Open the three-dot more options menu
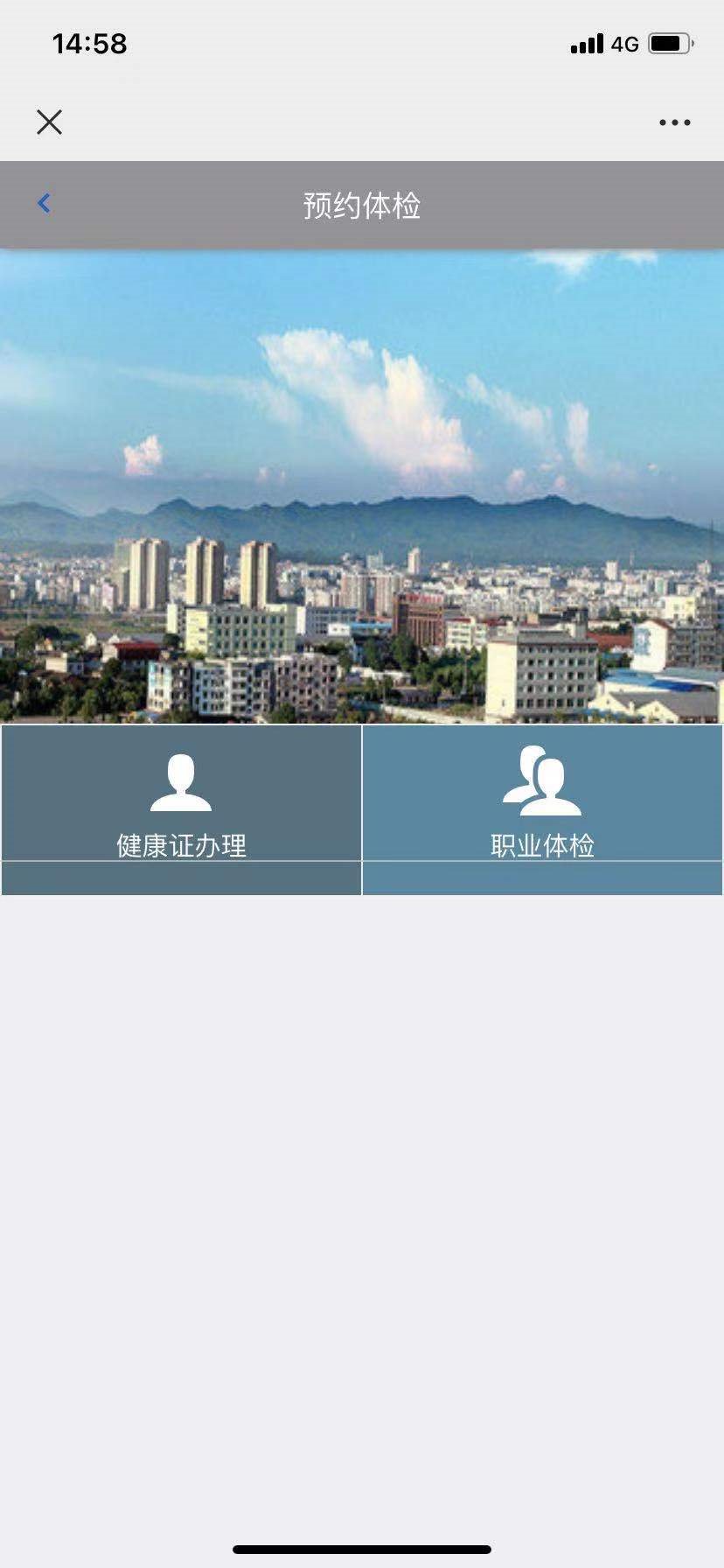Image resolution: width=724 pixels, height=1568 pixels. click(x=674, y=122)
